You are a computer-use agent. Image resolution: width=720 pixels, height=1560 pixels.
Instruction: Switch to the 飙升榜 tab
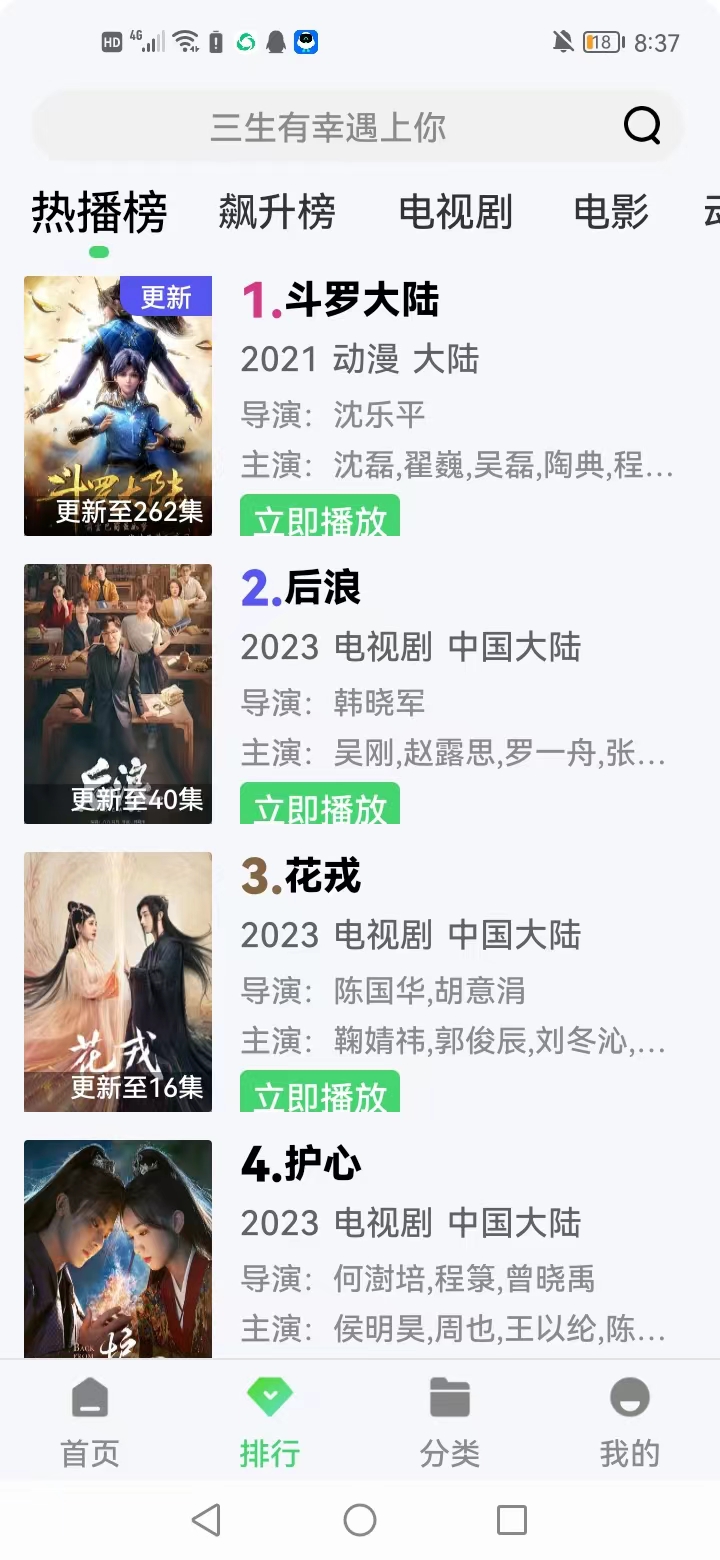click(x=277, y=212)
